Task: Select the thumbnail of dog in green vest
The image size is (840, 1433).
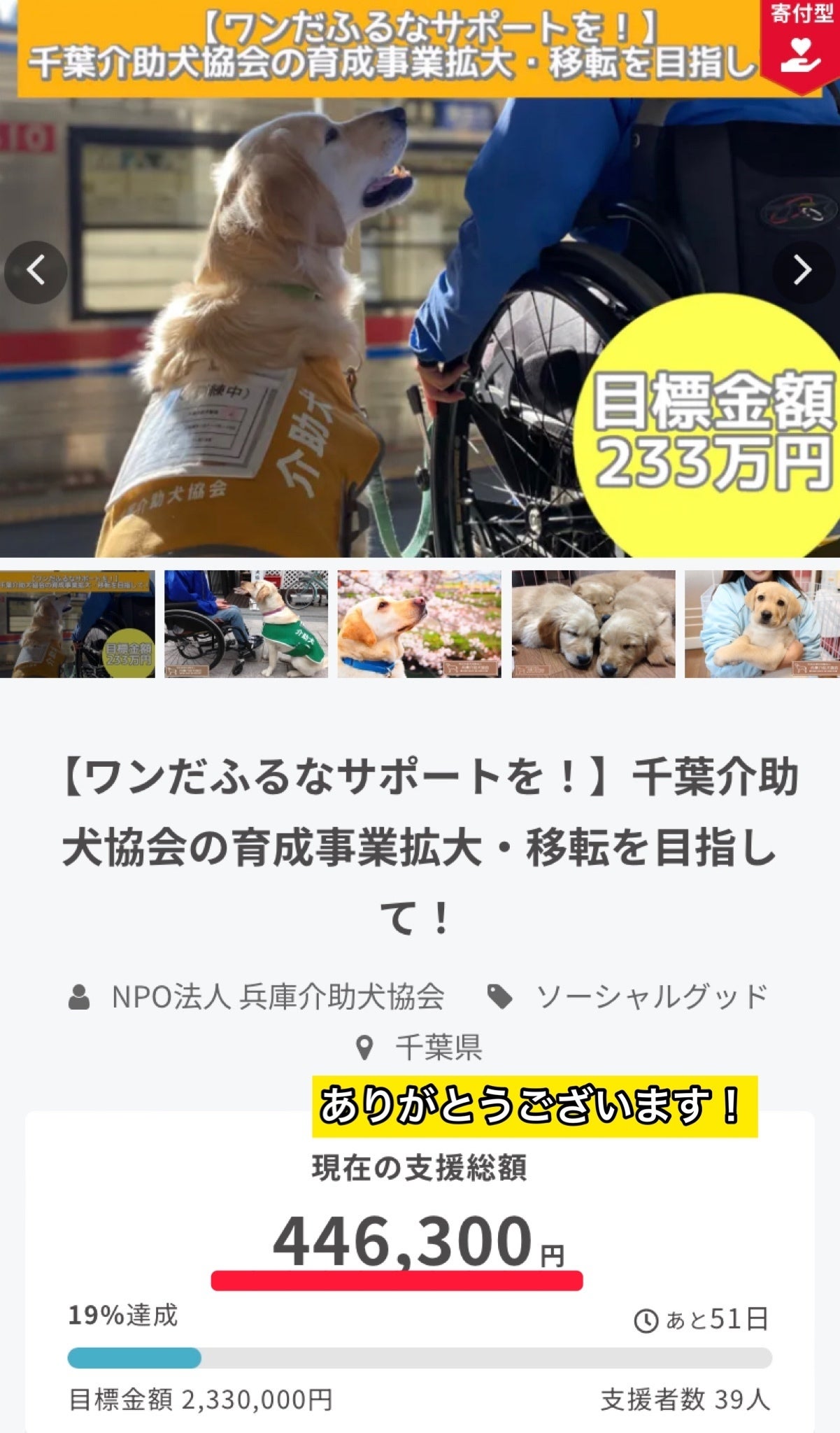Action: click(246, 624)
